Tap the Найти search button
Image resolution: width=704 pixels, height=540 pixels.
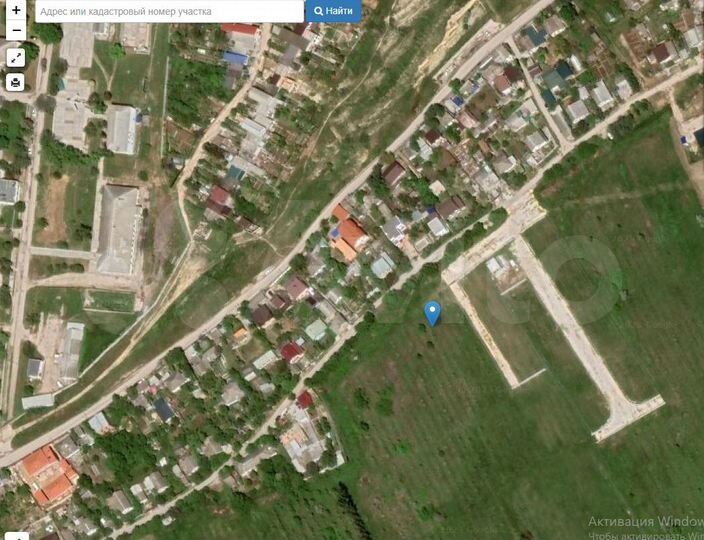(333, 11)
